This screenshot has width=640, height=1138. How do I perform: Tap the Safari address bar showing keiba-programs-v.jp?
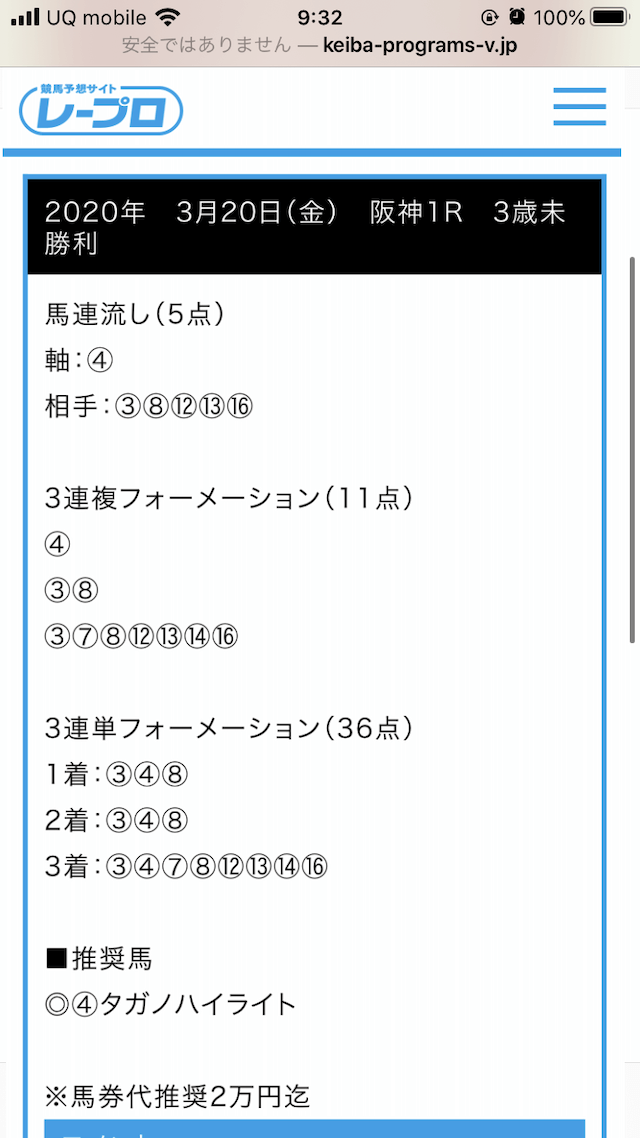320,46
